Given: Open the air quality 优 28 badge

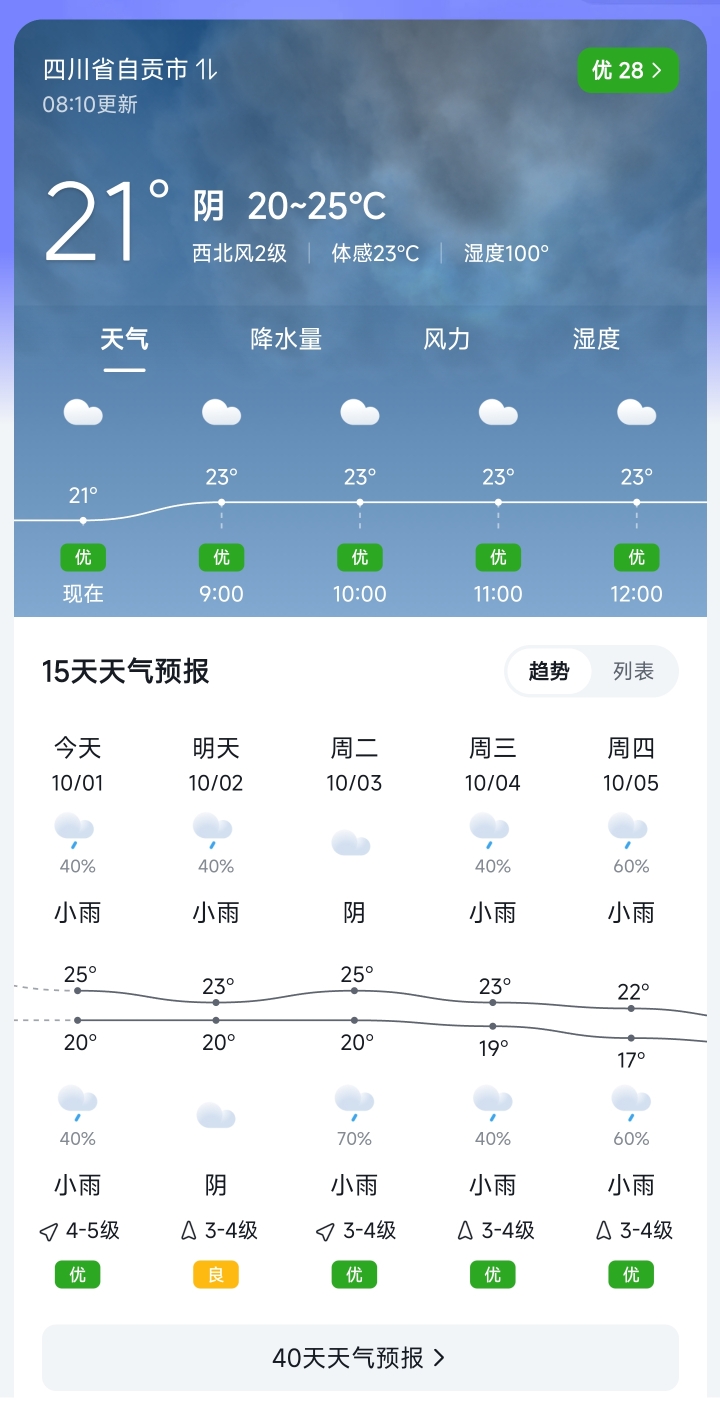Looking at the screenshot, I should tap(627, 70).
